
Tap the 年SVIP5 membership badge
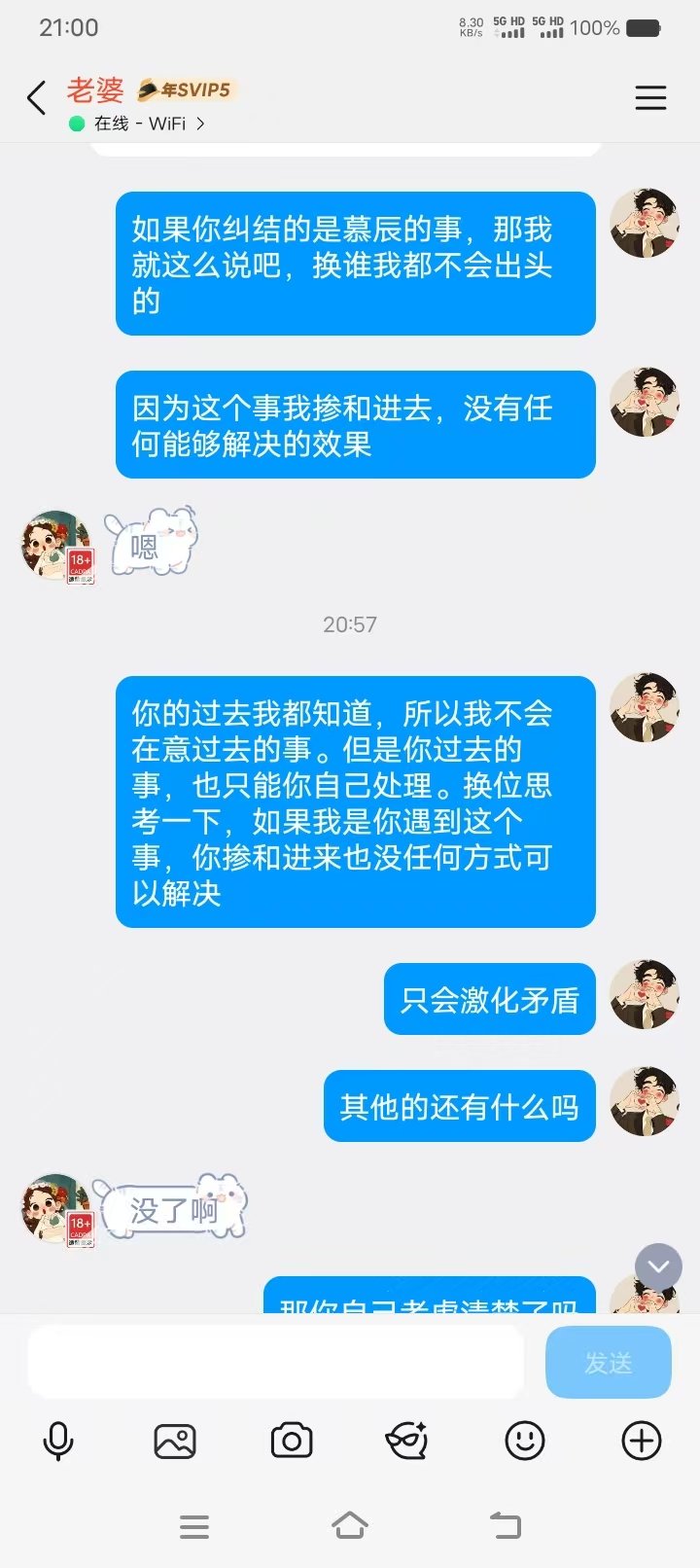coord(186,90)
